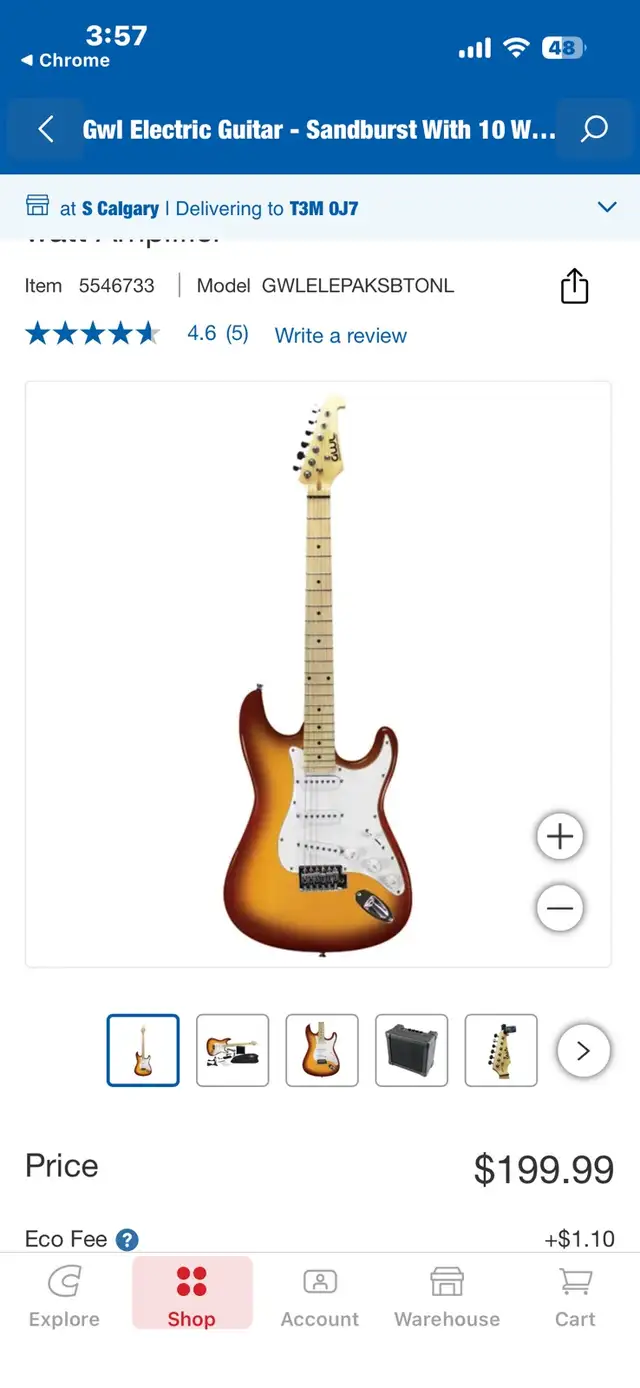
Task: Zoom out of the guitar image
Action: tap(560, 908)
